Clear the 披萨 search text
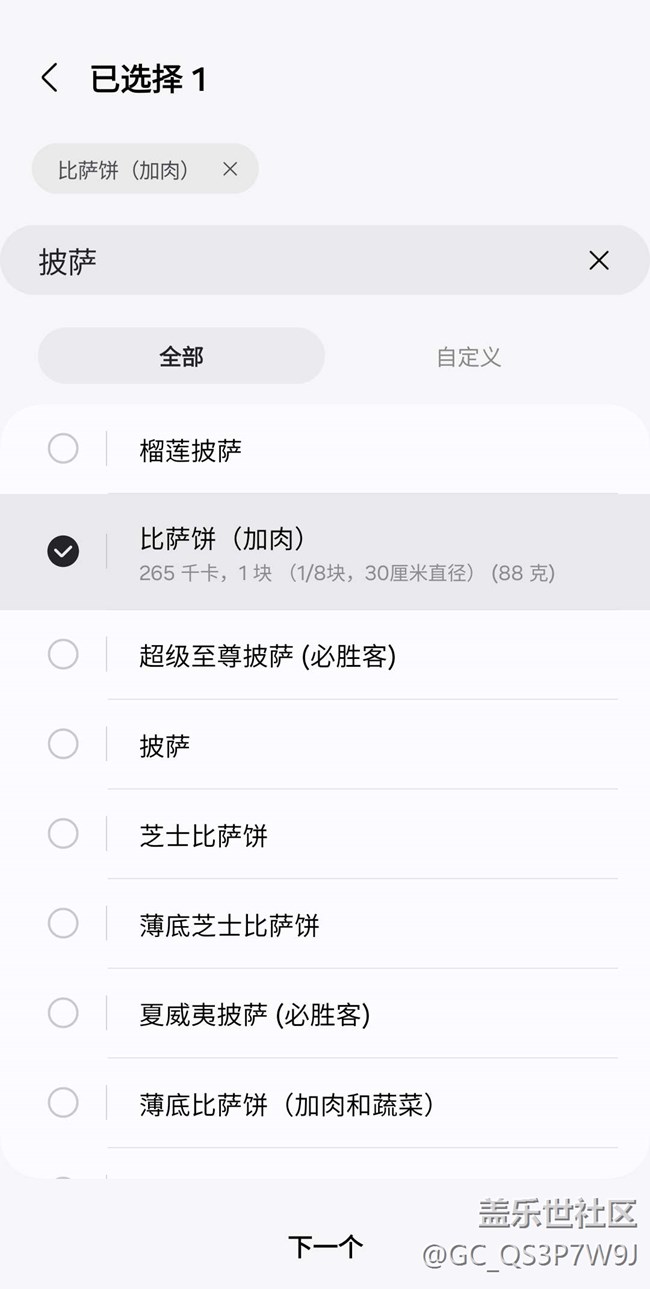This screenshot has width=650, height=1289. point(598,261)
